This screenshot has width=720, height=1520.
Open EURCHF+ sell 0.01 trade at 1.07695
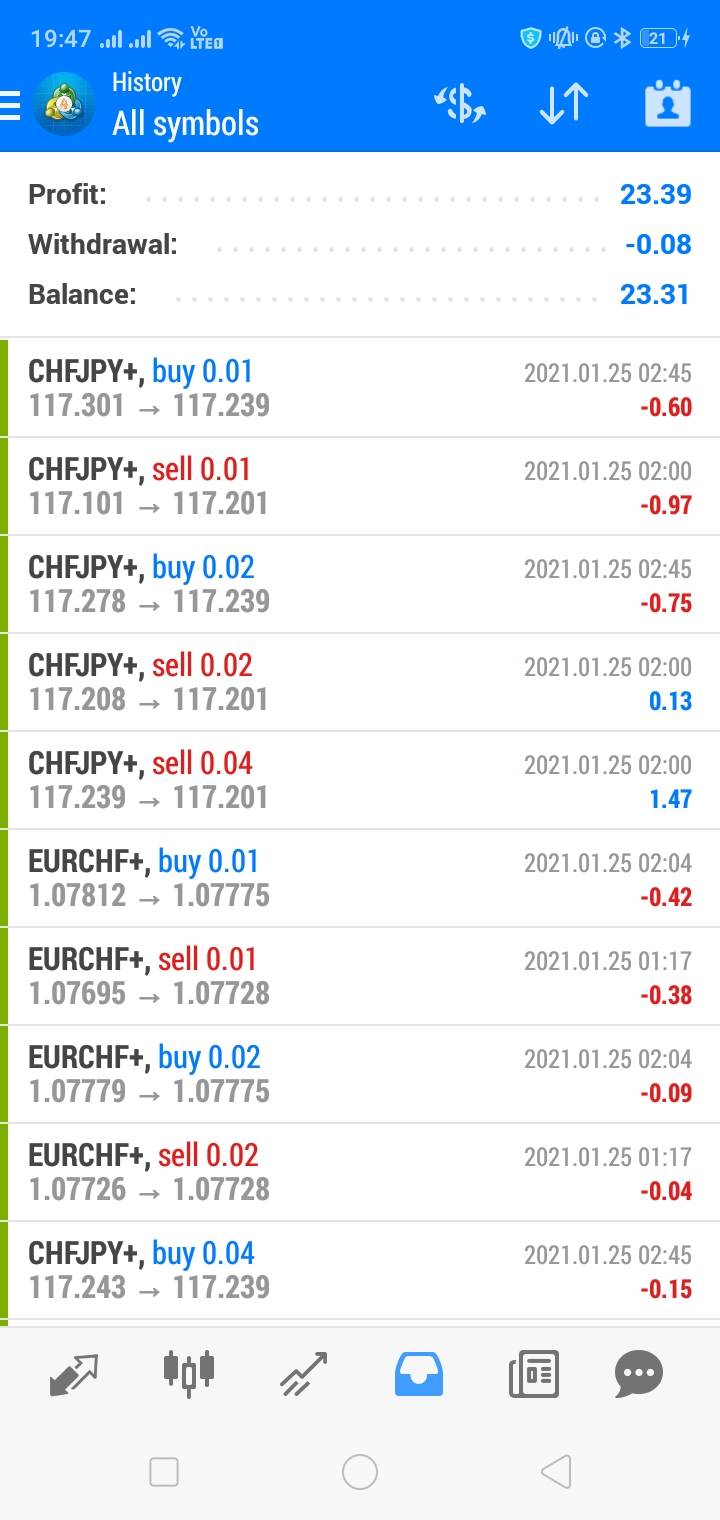360,976
